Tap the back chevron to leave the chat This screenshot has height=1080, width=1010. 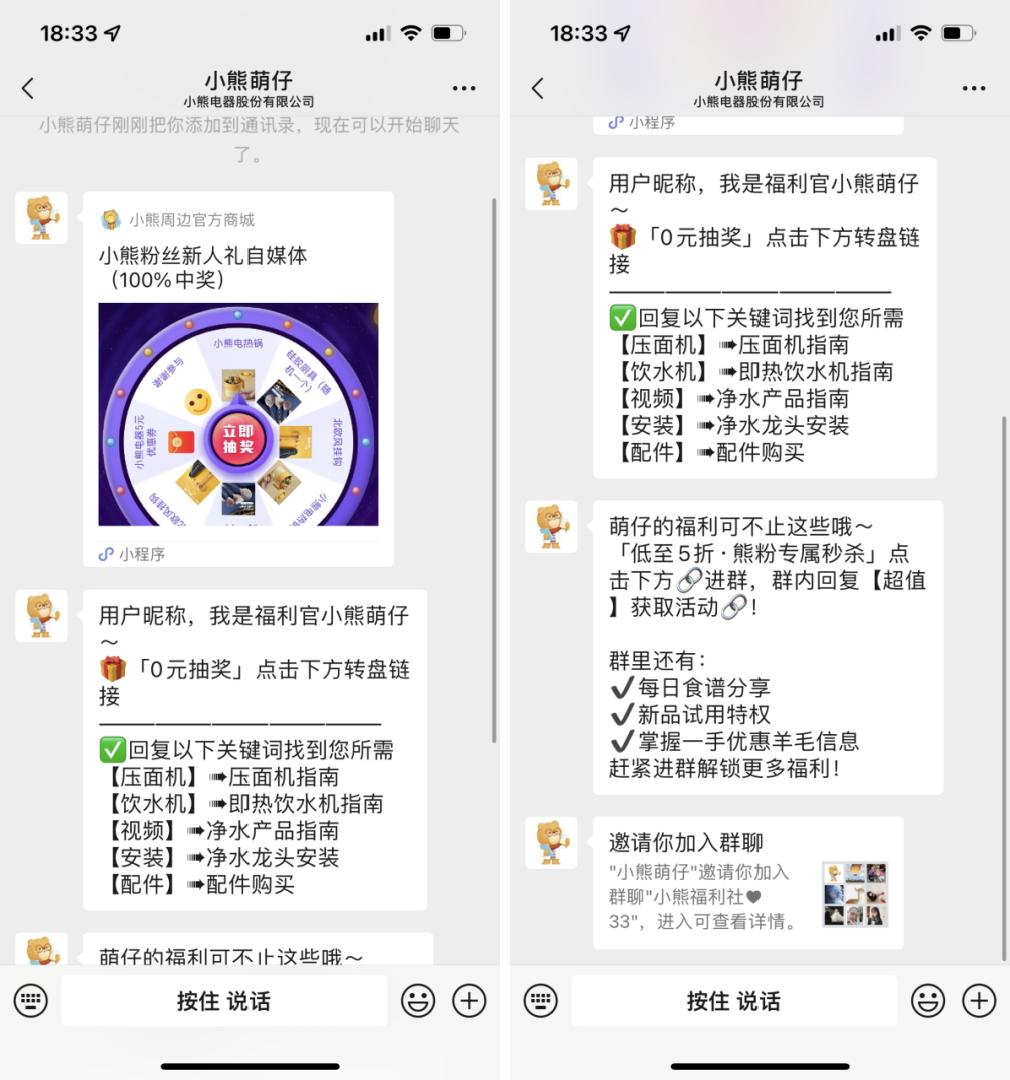tap(27, 88)
